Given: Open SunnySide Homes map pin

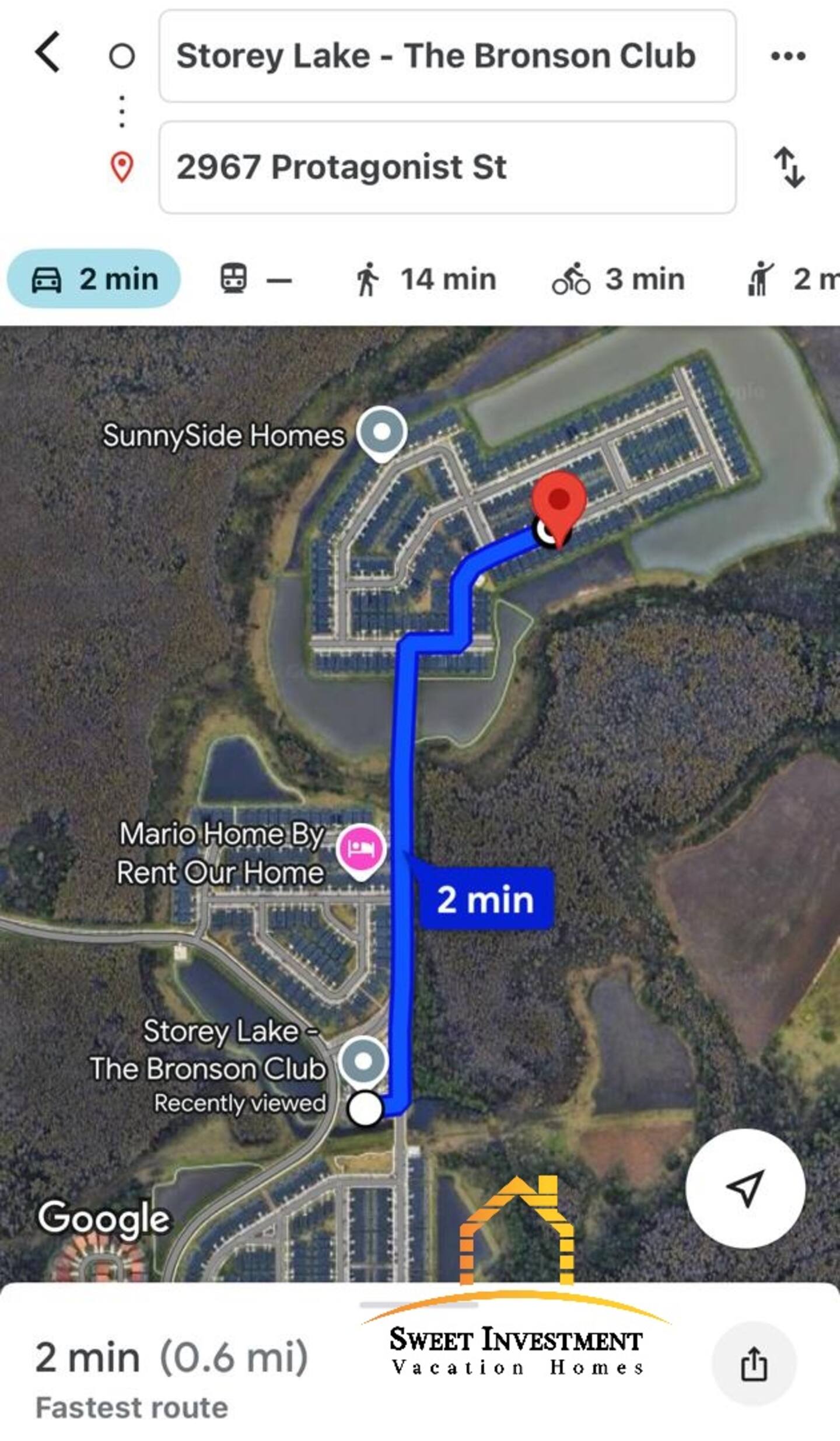Looking at the screenshot, I should 381,433.
